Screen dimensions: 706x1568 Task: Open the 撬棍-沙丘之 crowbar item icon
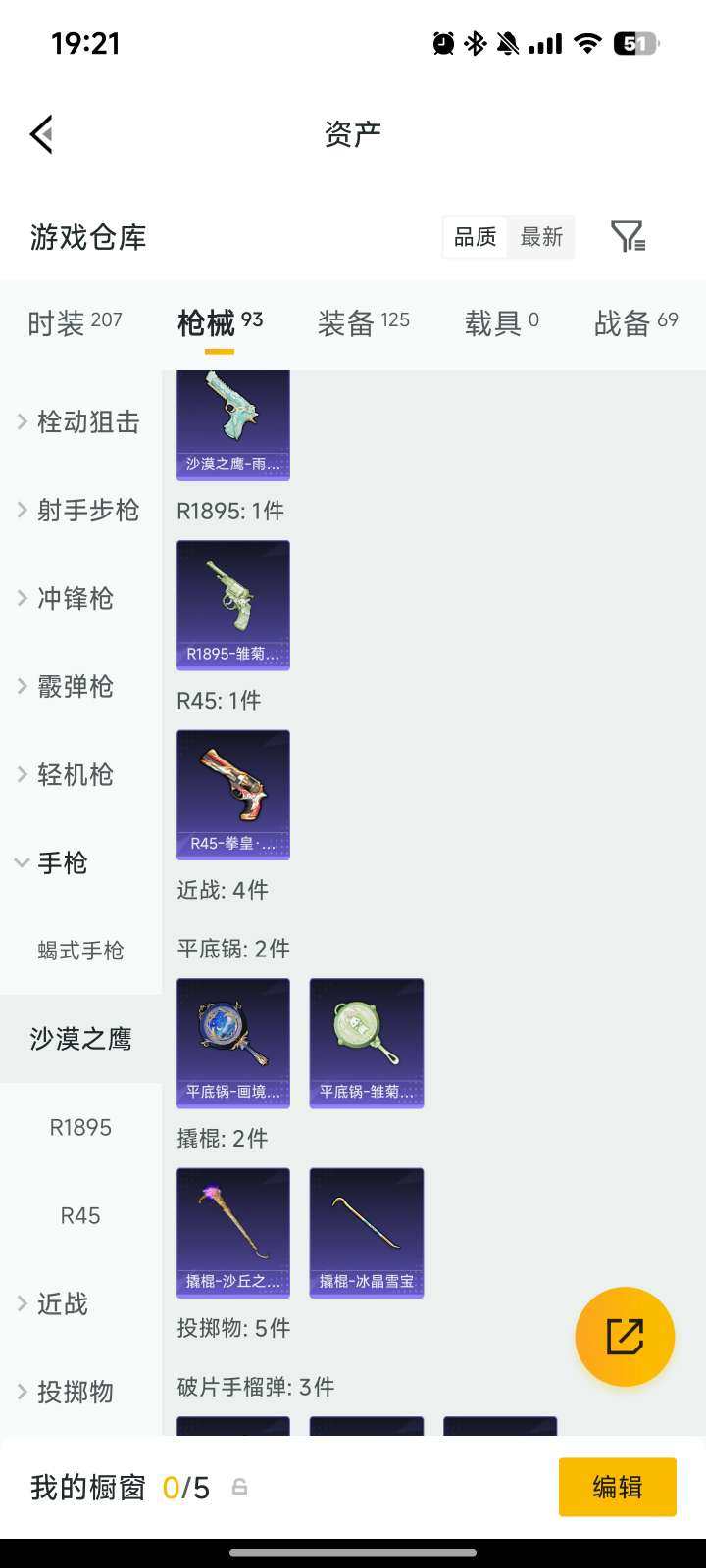pos(232,1233)
